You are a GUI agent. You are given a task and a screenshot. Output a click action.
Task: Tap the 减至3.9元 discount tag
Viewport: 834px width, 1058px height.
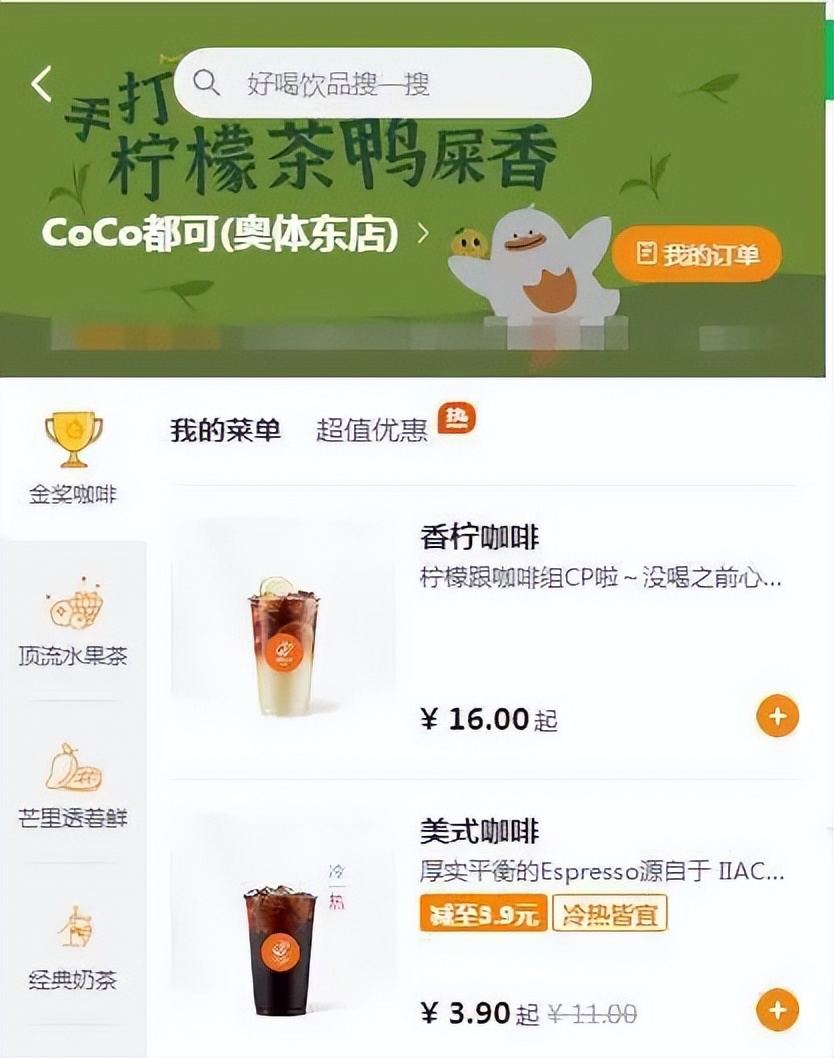(x=483, y=913)
